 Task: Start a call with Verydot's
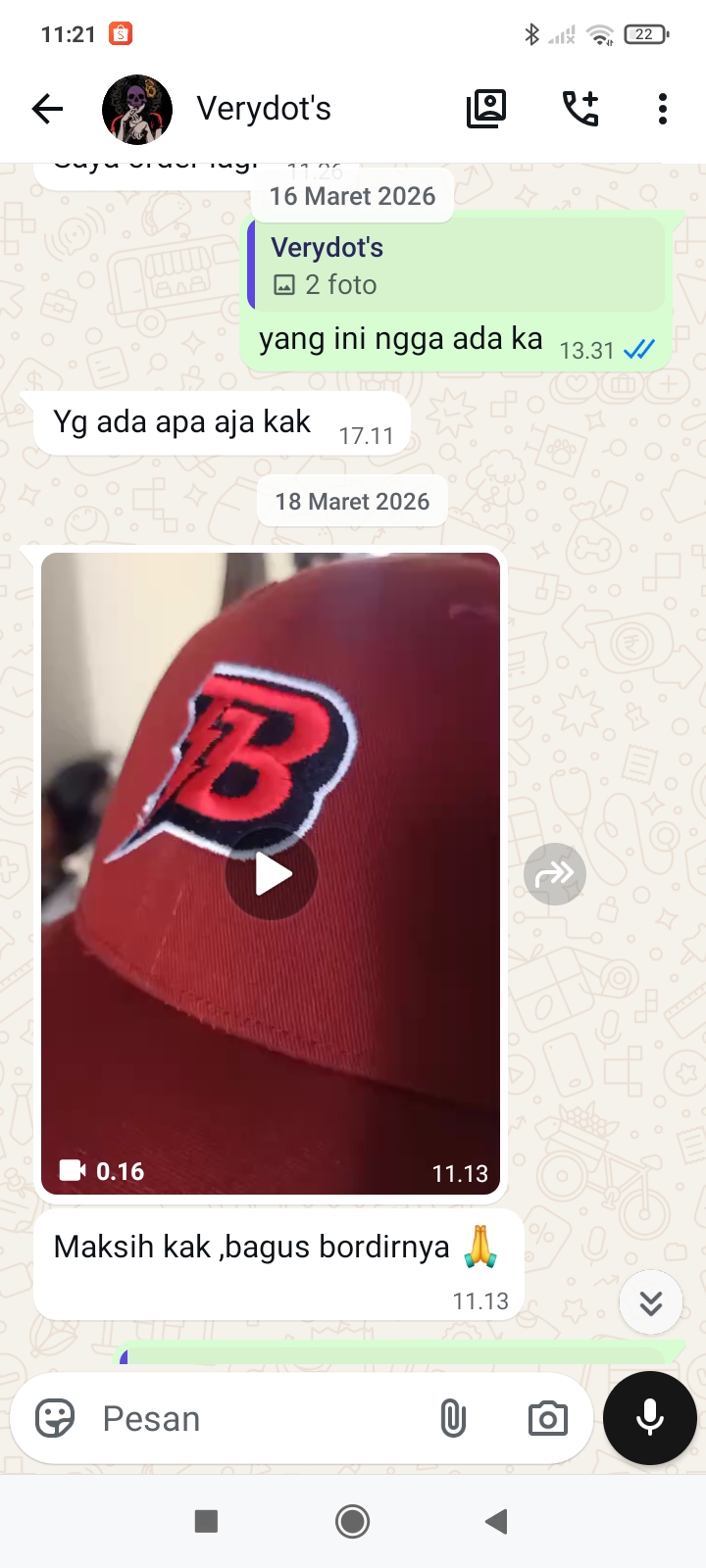point(580,109)
